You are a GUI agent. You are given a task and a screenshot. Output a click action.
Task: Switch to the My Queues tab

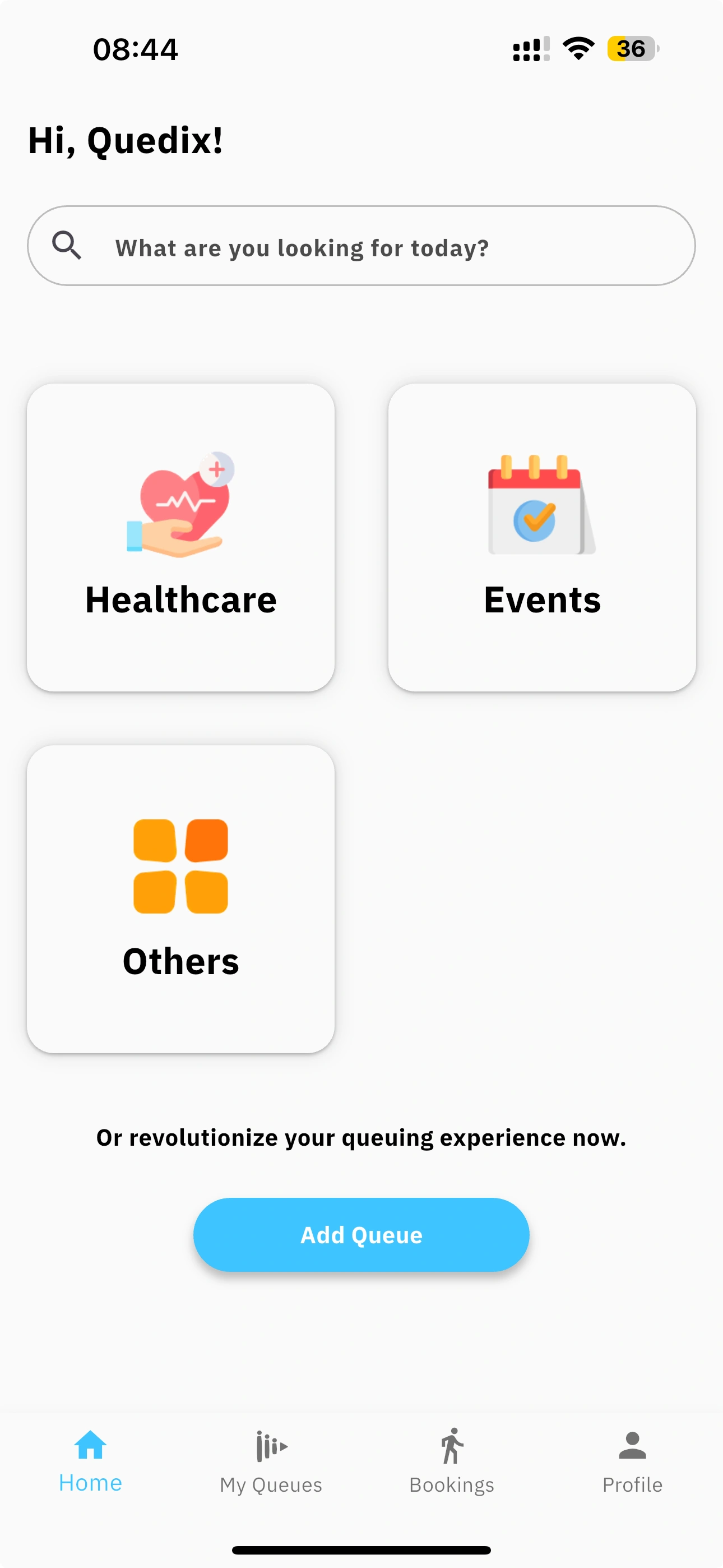click(271, 1461)
